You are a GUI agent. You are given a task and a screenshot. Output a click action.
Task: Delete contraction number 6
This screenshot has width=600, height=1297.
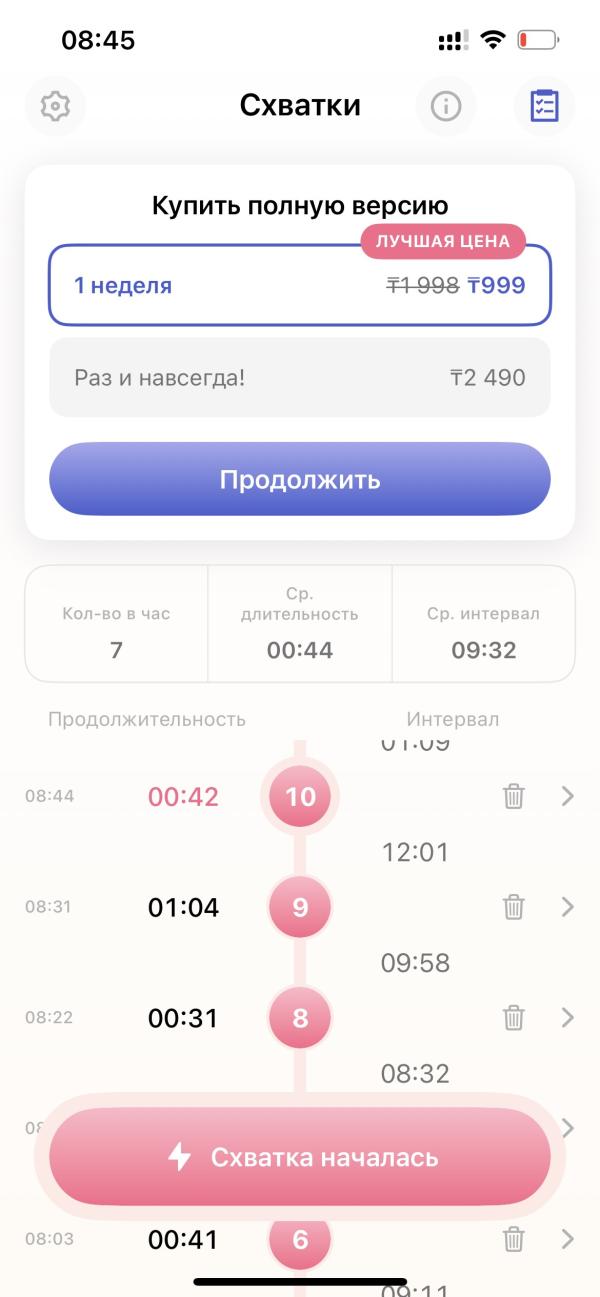pos(513,1240)
